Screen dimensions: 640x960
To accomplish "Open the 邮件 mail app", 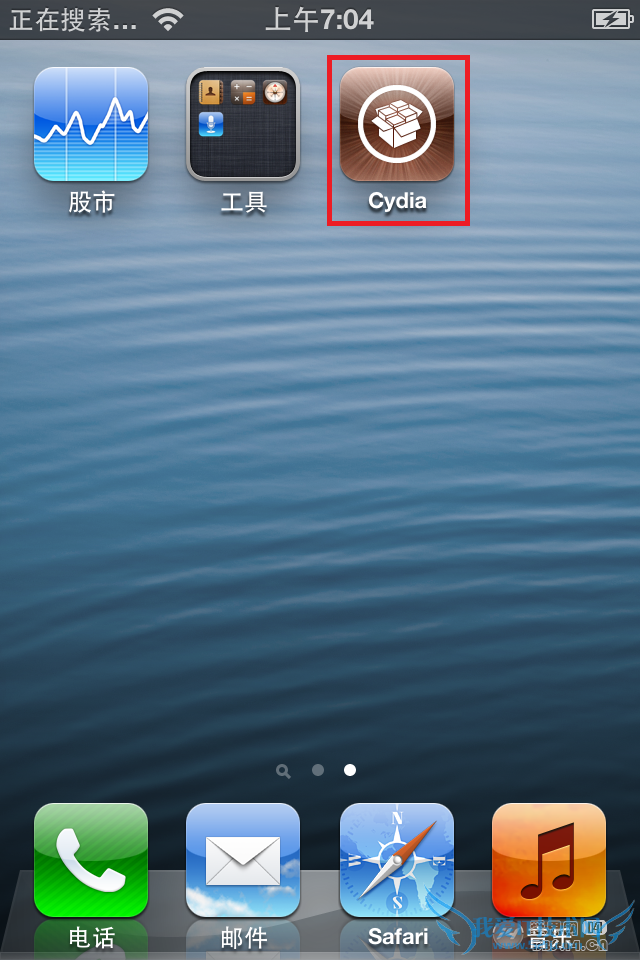I will (x=243, y=860).
